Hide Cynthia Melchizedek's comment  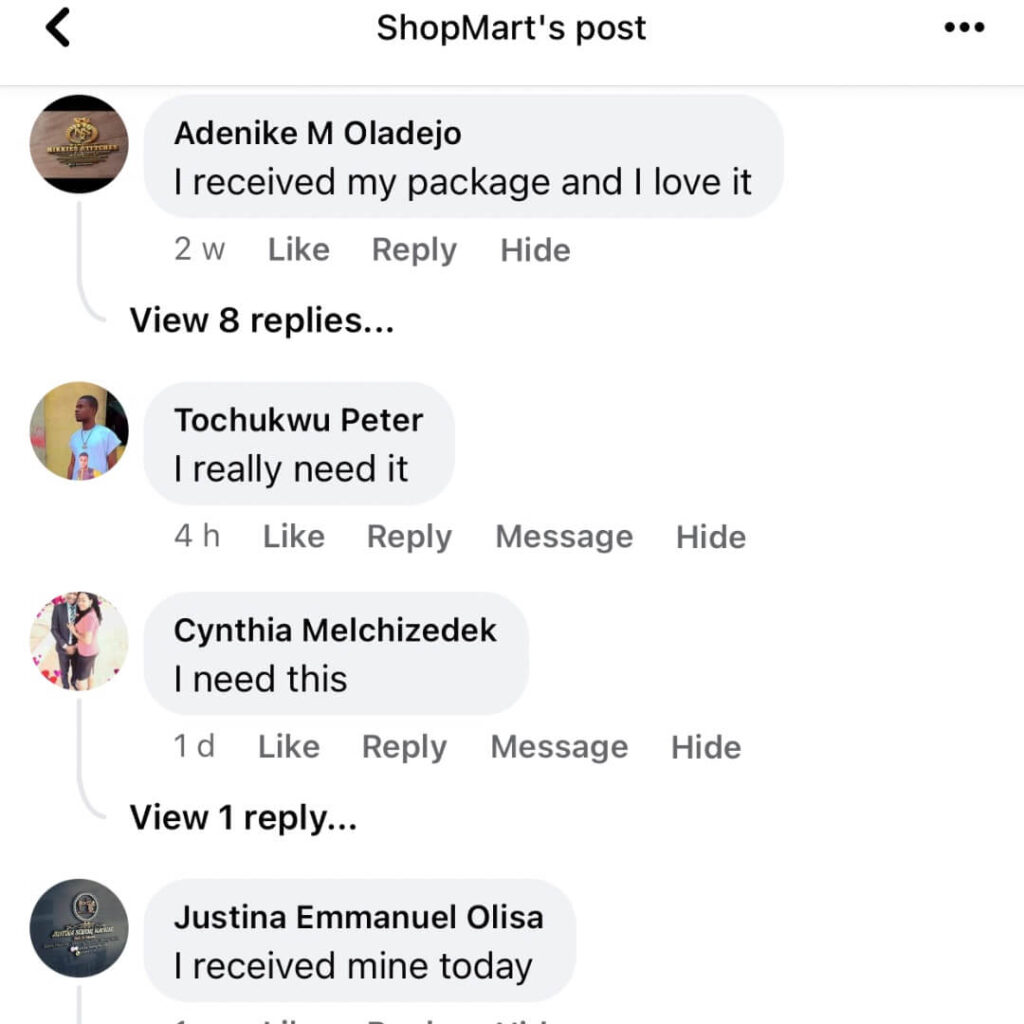[706, 747]
